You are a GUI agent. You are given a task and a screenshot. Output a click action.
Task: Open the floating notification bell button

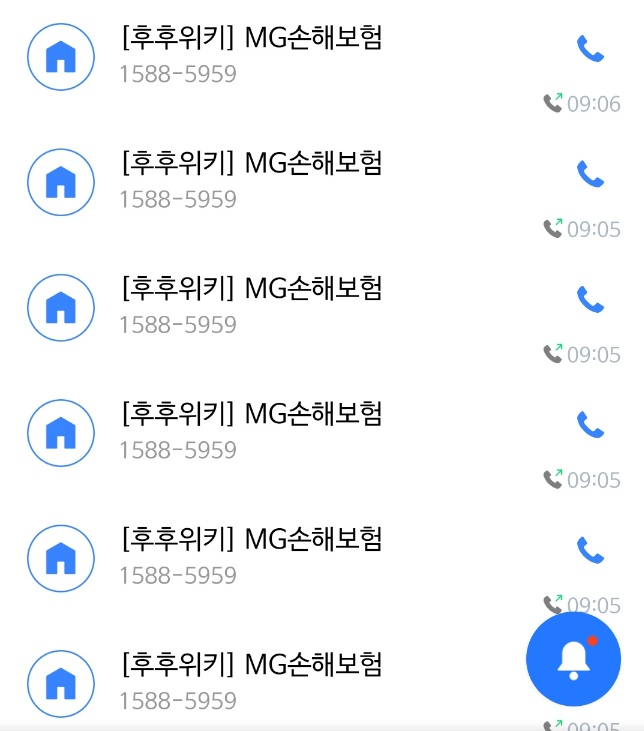pyautogui.click(x=573, y=660)
